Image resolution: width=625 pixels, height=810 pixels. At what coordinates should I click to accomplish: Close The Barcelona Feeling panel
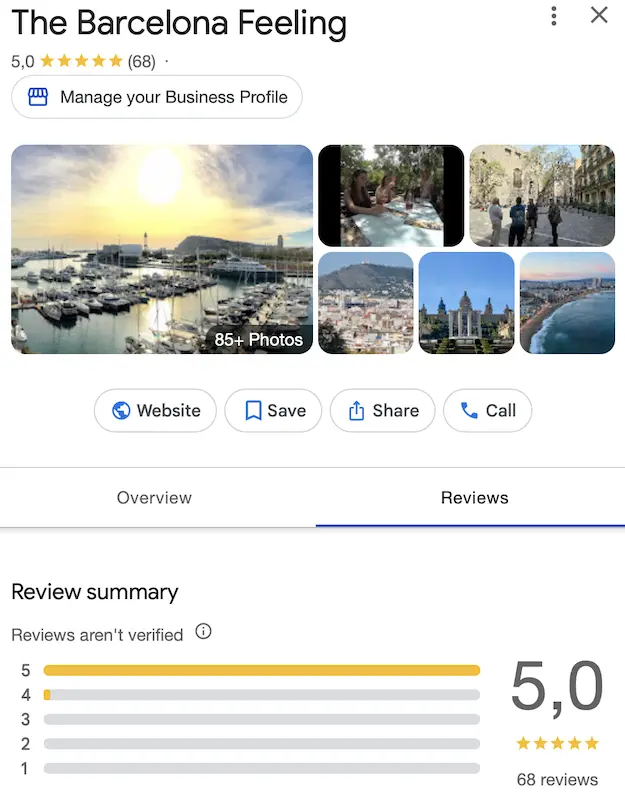coord(599,15)
